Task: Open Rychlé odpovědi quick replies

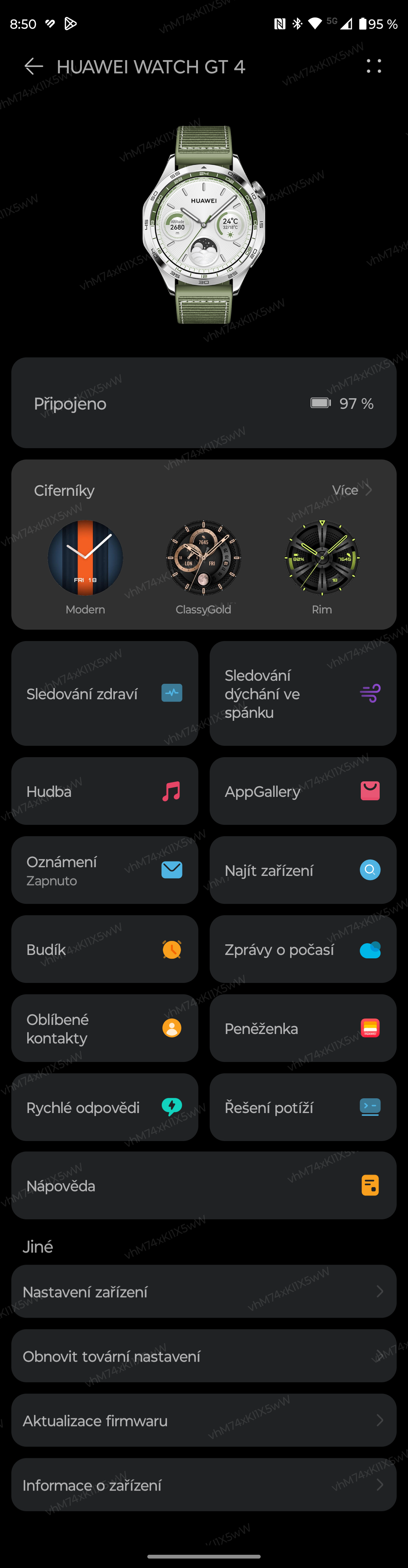Action: pos(105,1107)
